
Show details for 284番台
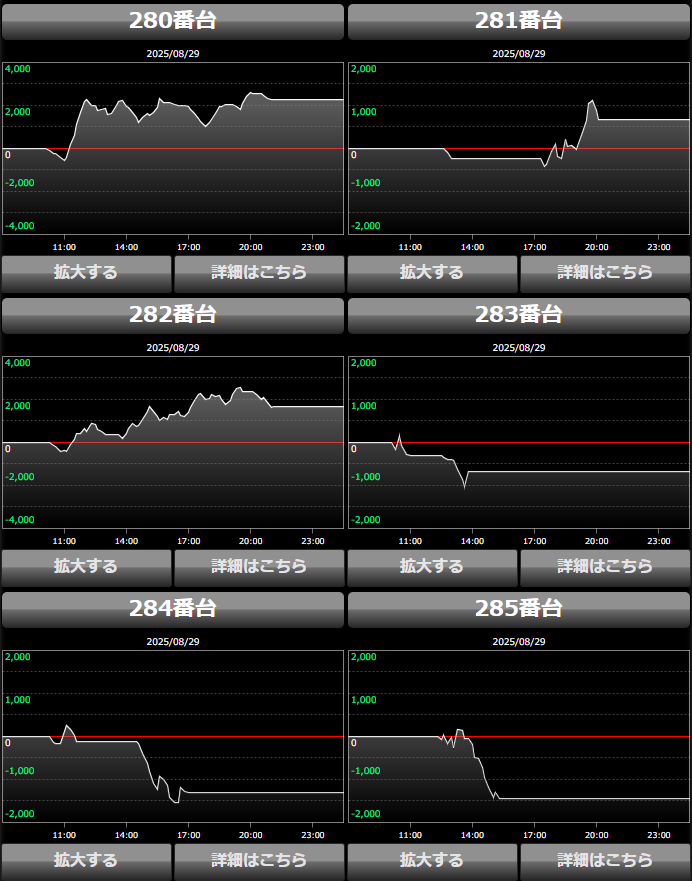259,860
